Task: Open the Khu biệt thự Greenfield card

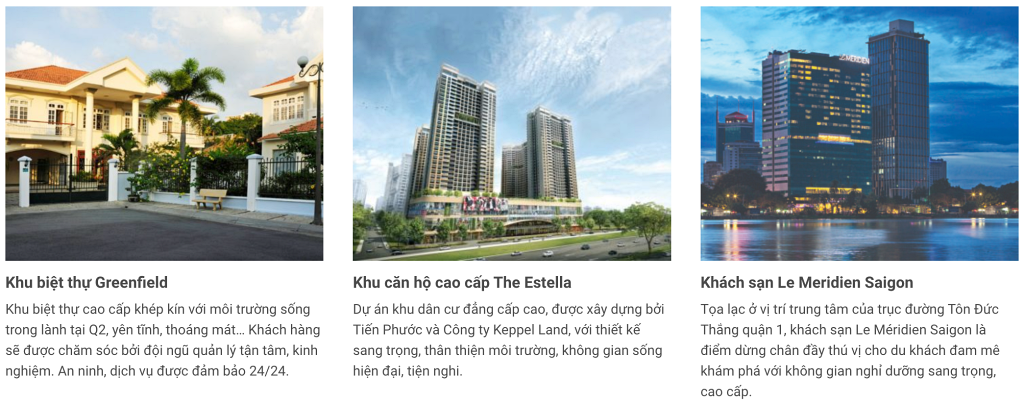Action: click(x=87, y=282)
